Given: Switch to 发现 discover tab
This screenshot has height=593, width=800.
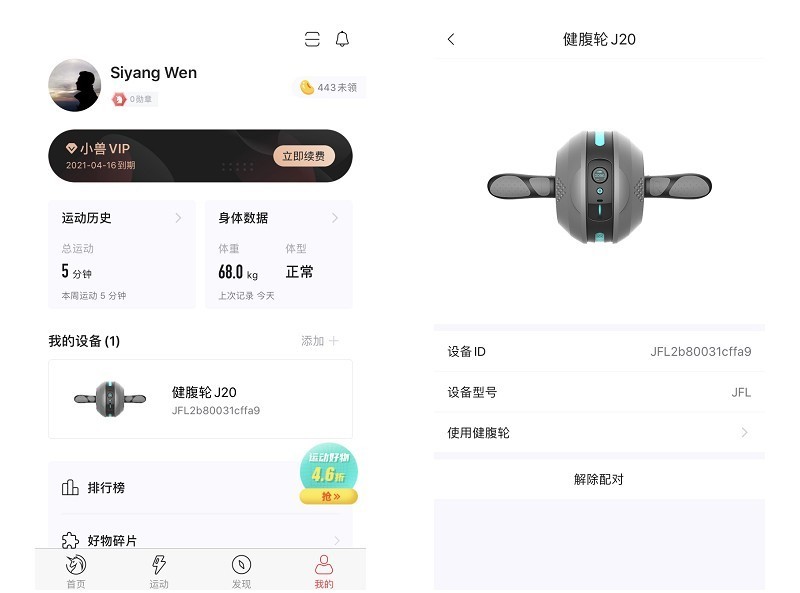Looking at the screenshot, I should click(x=241, y=571).
